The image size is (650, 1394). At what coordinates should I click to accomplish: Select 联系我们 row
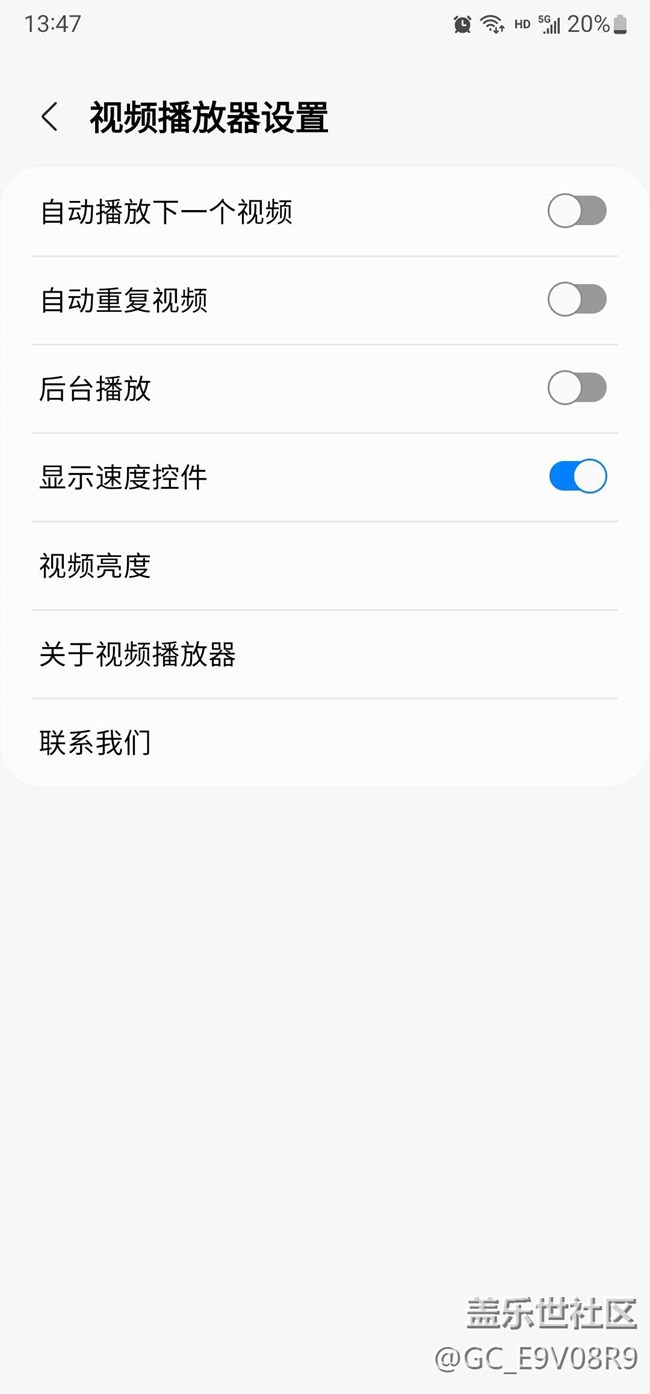point(325,743)
